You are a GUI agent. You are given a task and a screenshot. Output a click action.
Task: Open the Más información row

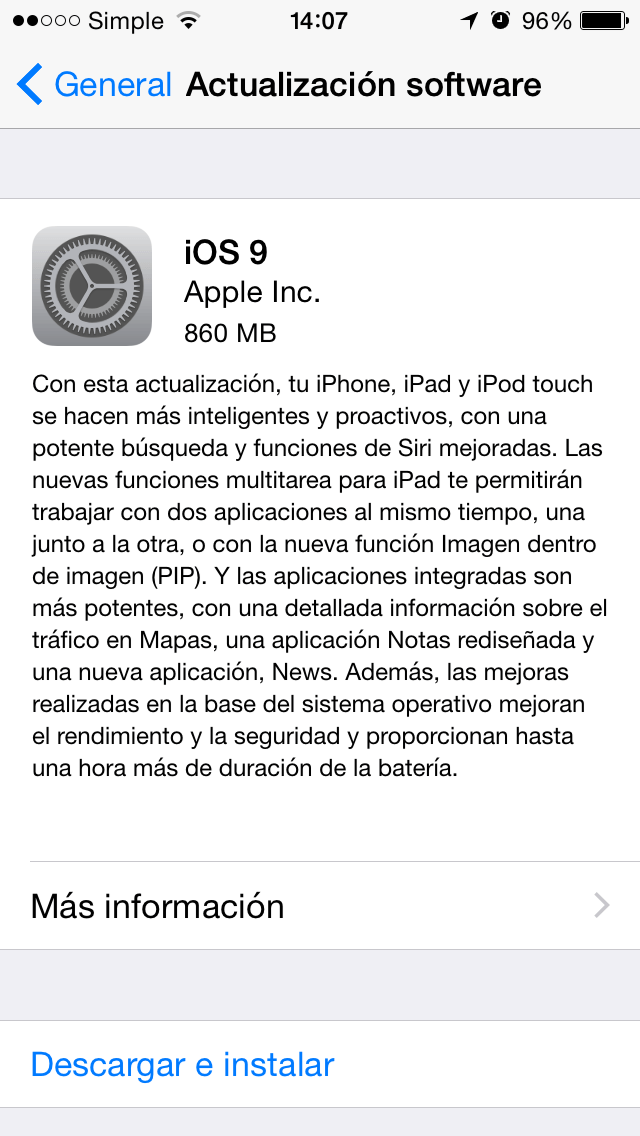(x=320, y=906)
